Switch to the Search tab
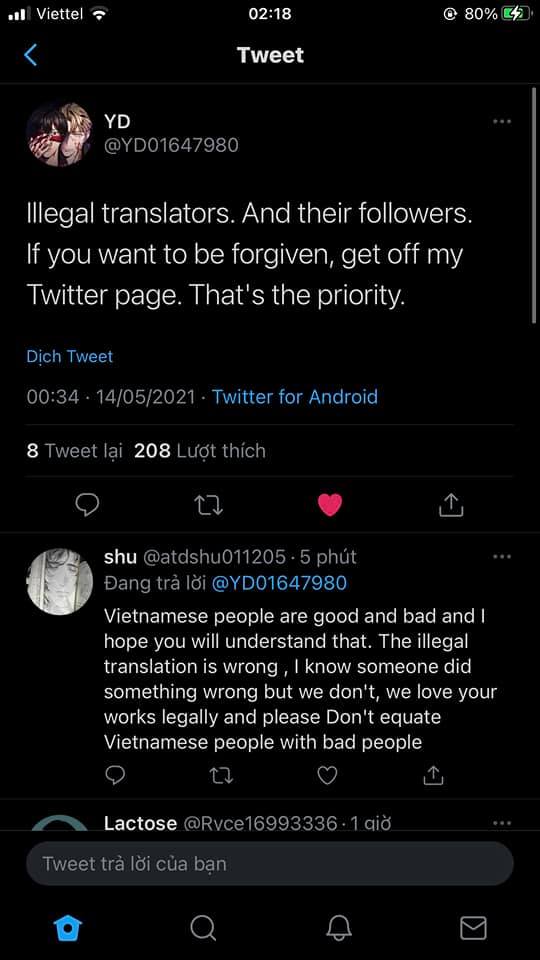 203,928
